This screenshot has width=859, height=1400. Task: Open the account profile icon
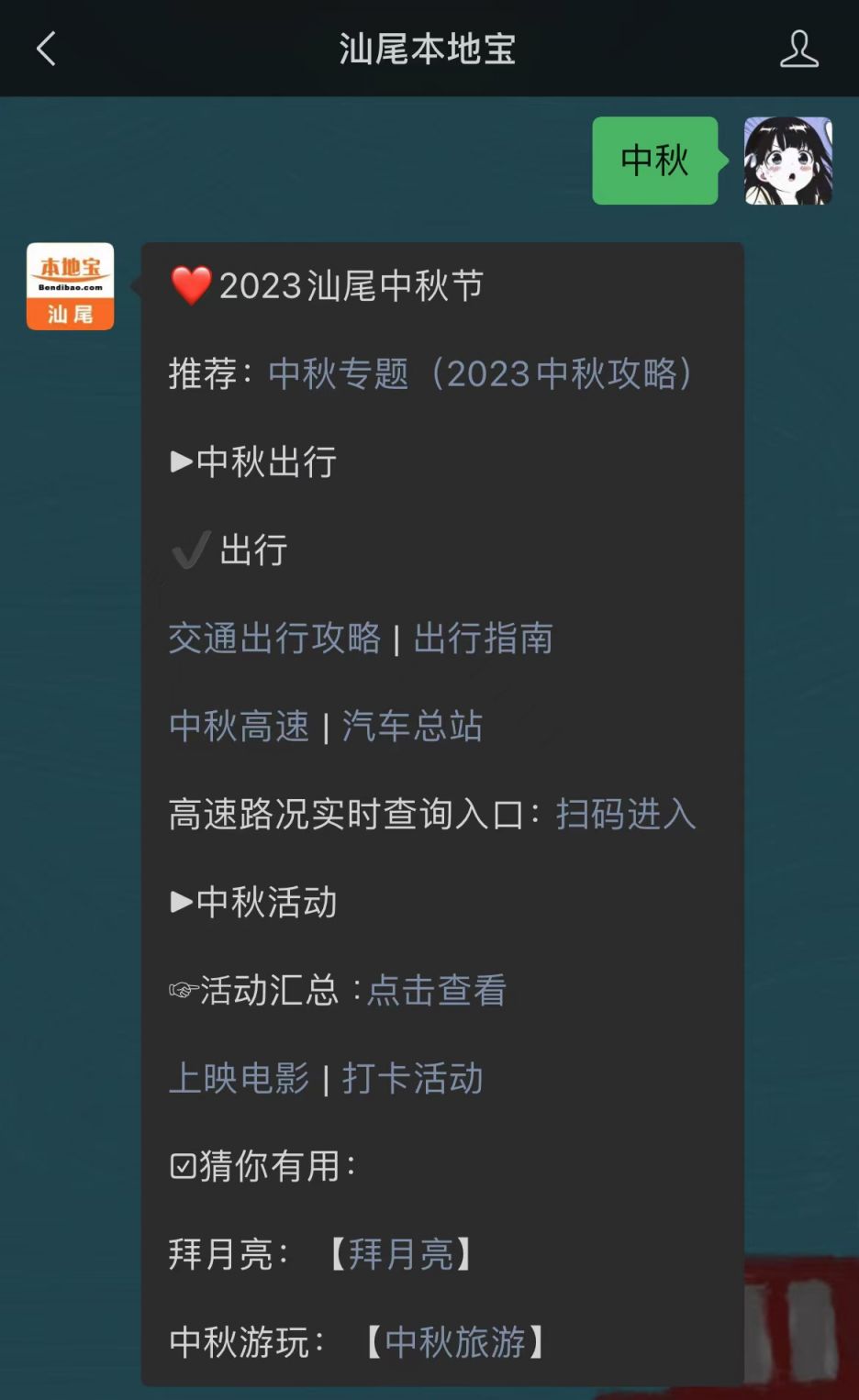(798, 49)
